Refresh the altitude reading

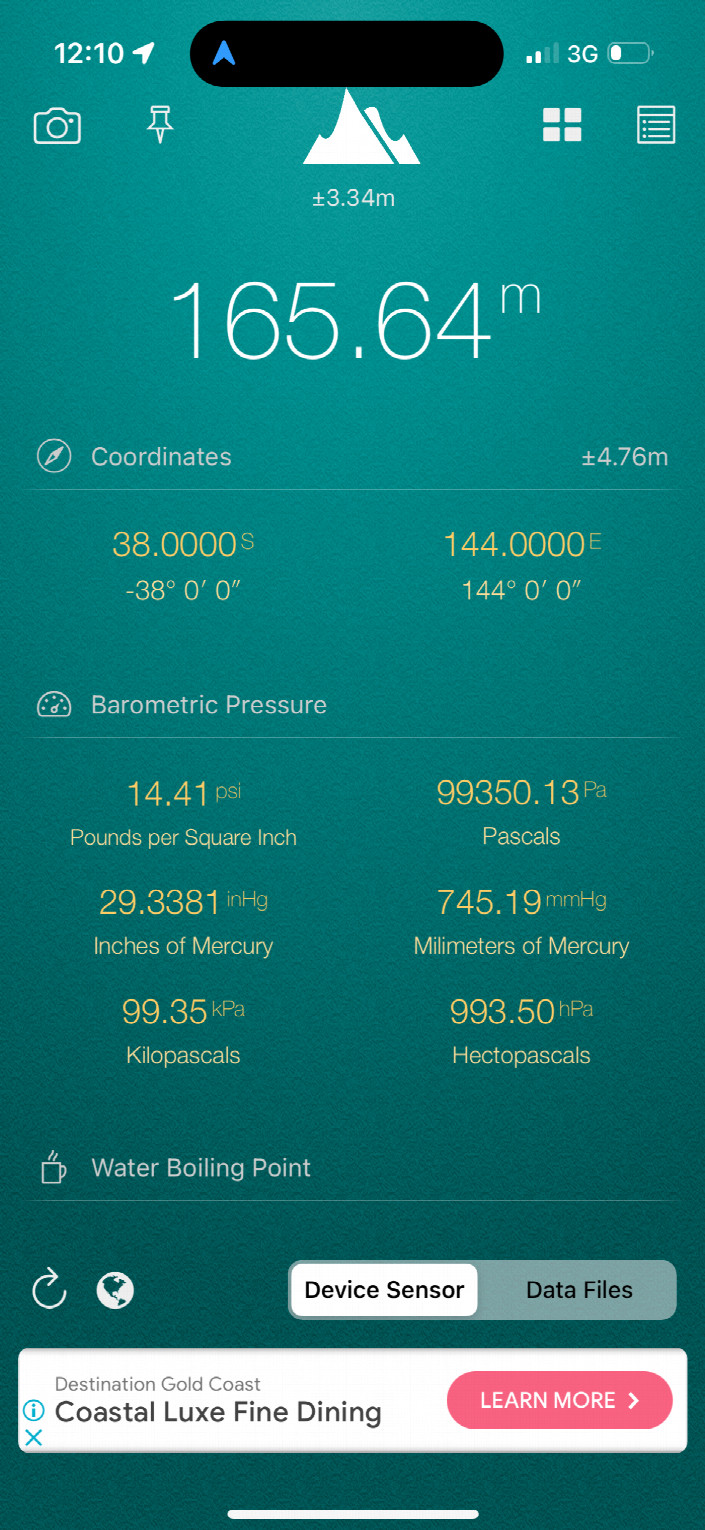point(49,1290)
